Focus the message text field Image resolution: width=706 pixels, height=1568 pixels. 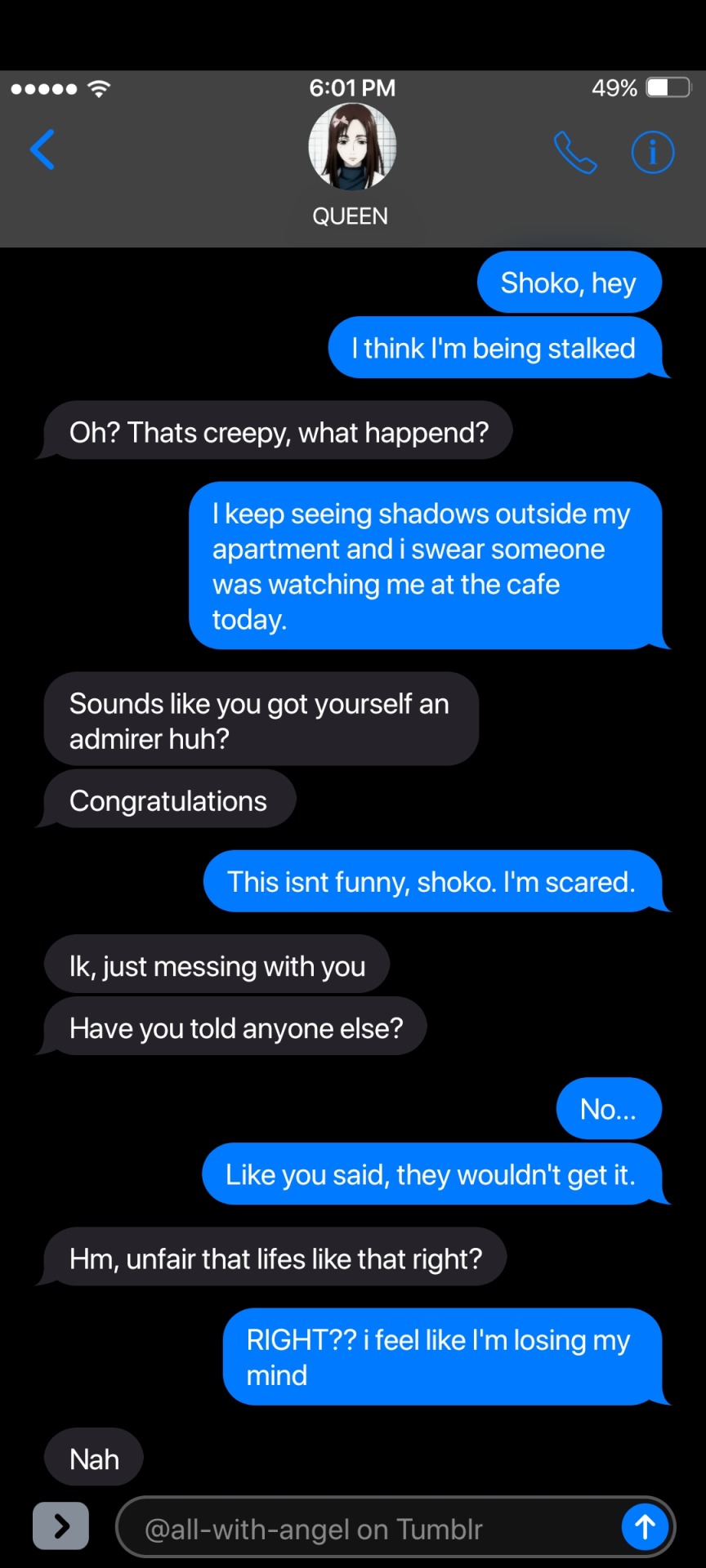pyautogui.click(x=368, y=1529)
